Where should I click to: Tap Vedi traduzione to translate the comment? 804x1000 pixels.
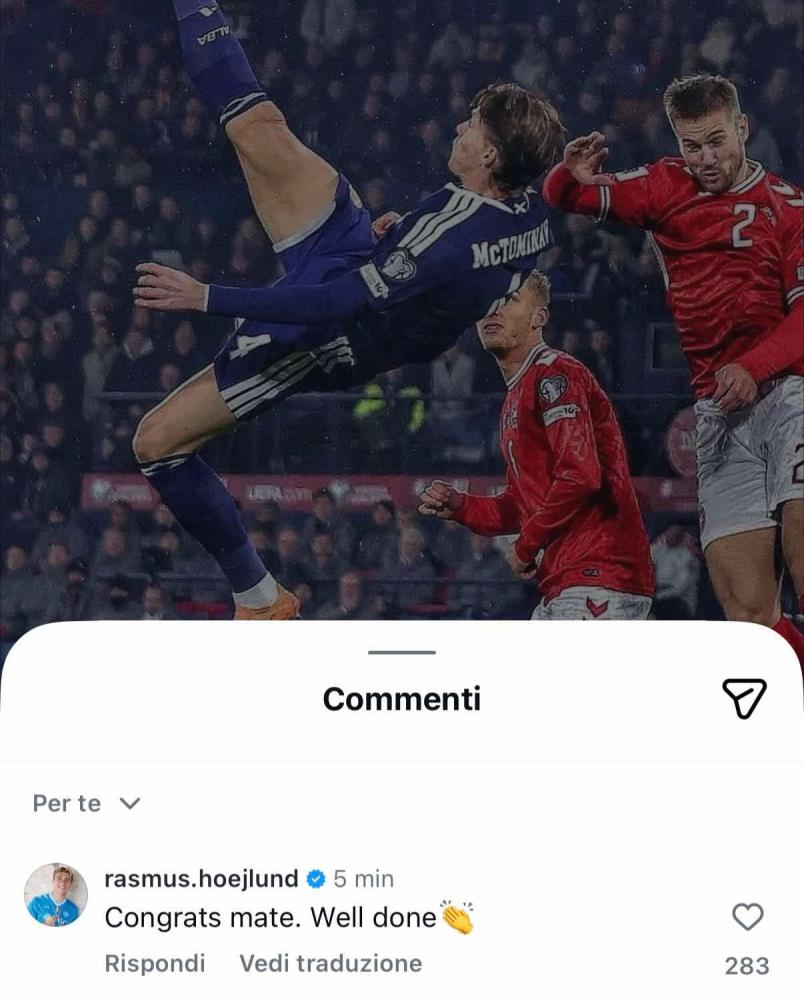click(x=330, y=963)
